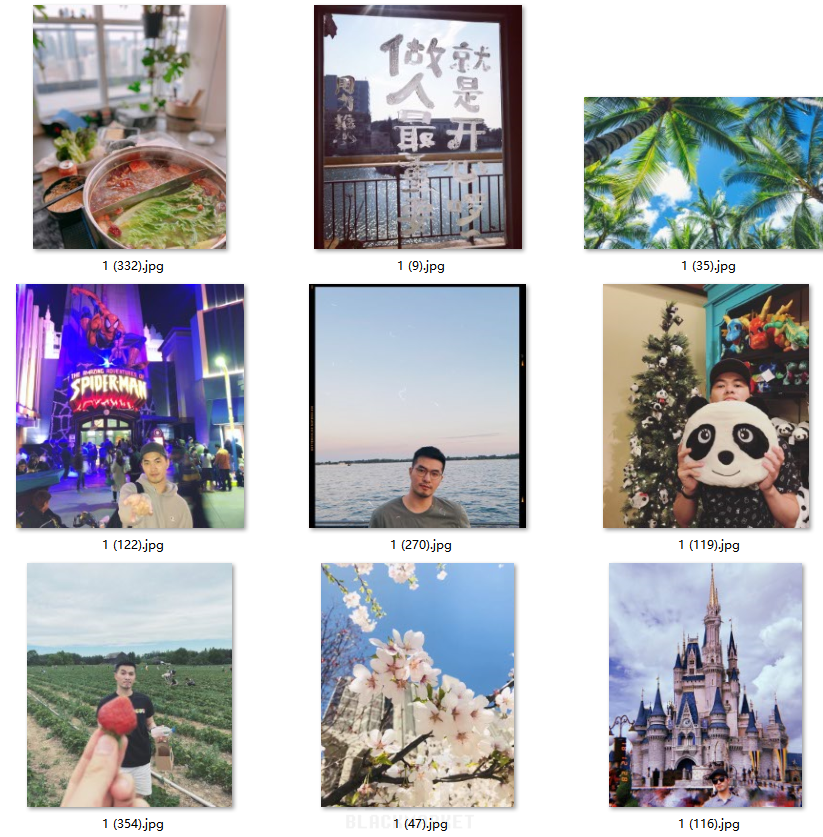
Task: Open the image 1 (9).jpg
Action: pos(417,127)
